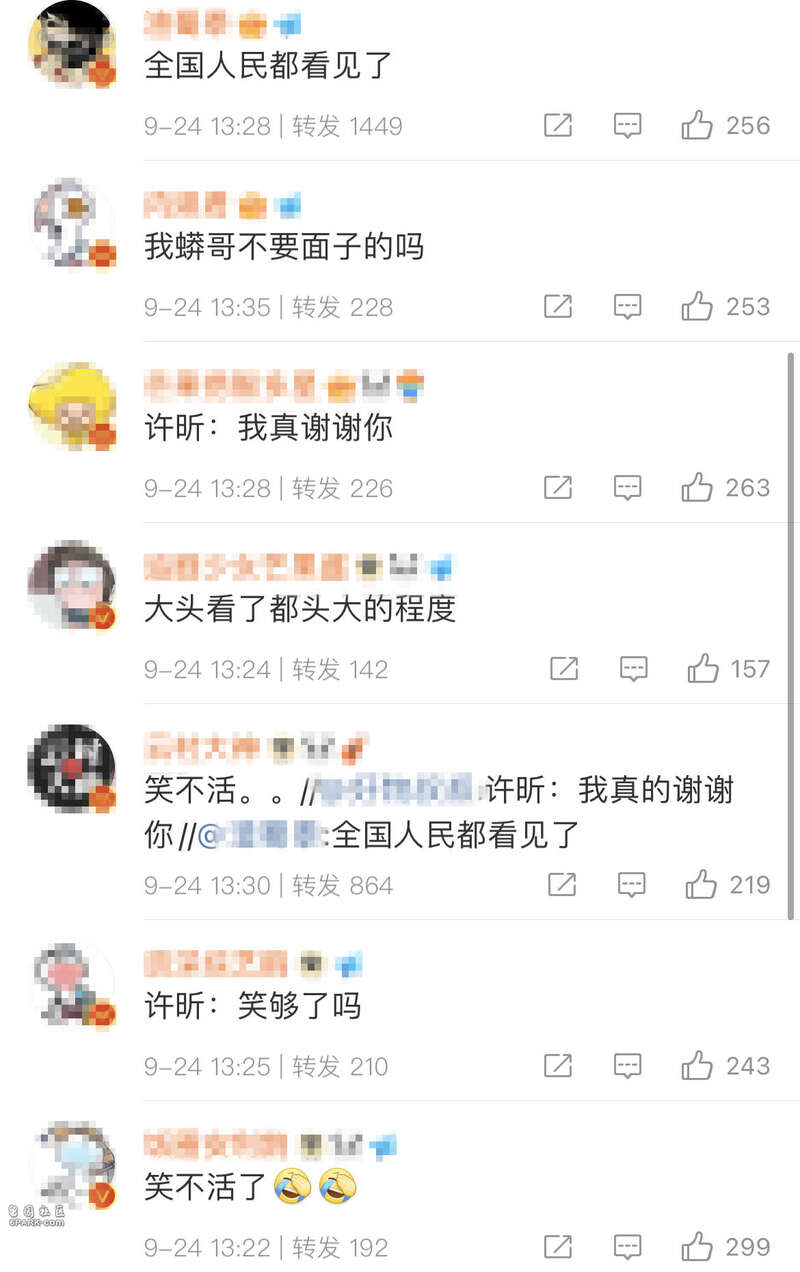Like the comment '大头看了都头大的程度'
The image size is (800, 1272).
coord(703,669)
